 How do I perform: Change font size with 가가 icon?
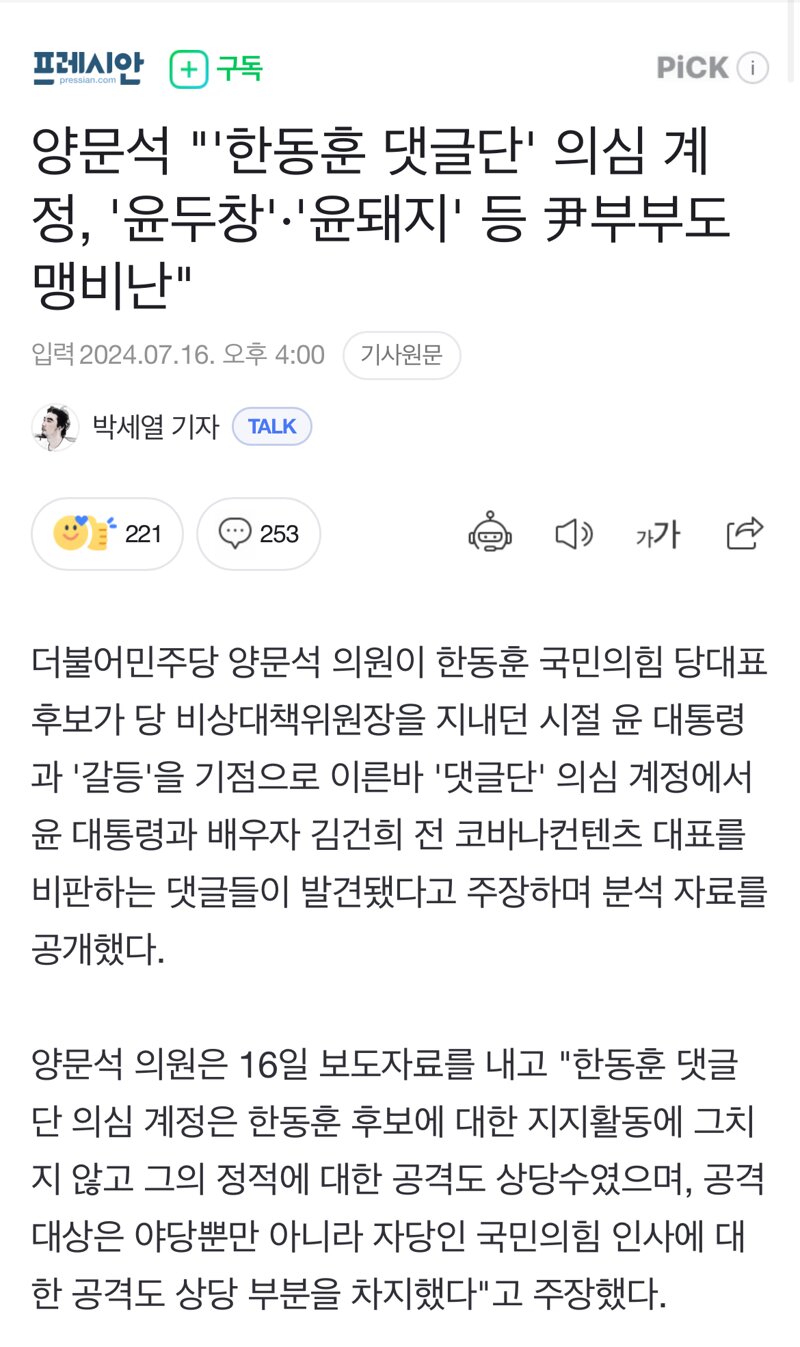[x=658, y=535]
